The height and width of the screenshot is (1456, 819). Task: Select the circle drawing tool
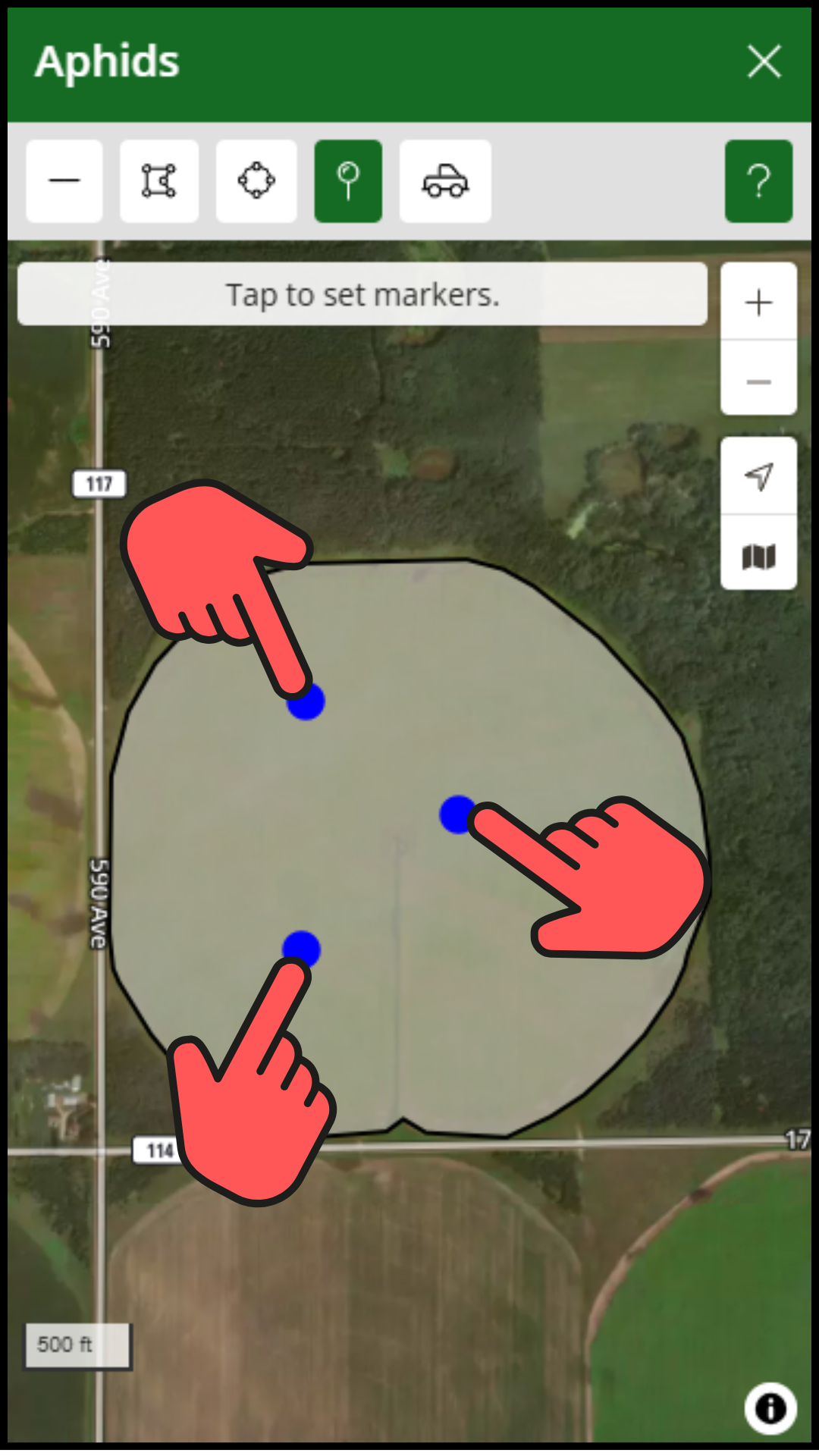(256, 181)
